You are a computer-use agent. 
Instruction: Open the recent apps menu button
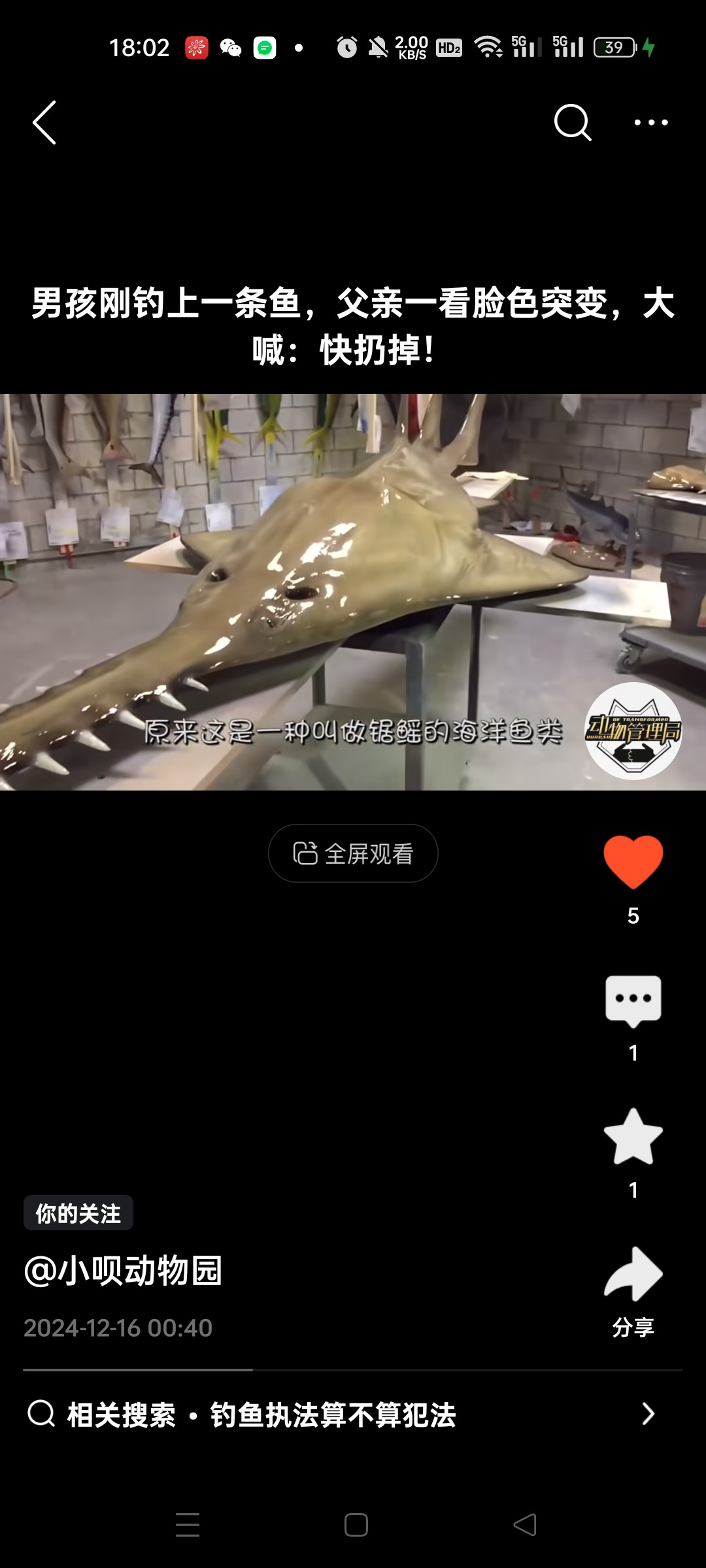pos(188,1525)
